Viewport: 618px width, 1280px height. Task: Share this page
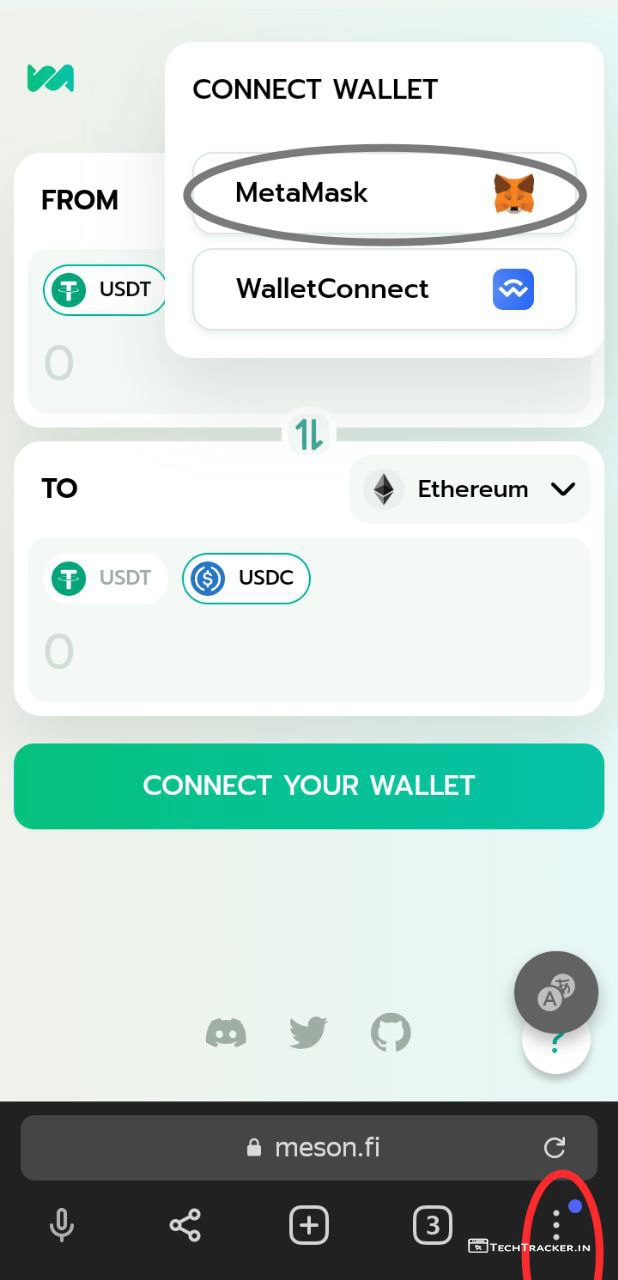[185, 1225]
